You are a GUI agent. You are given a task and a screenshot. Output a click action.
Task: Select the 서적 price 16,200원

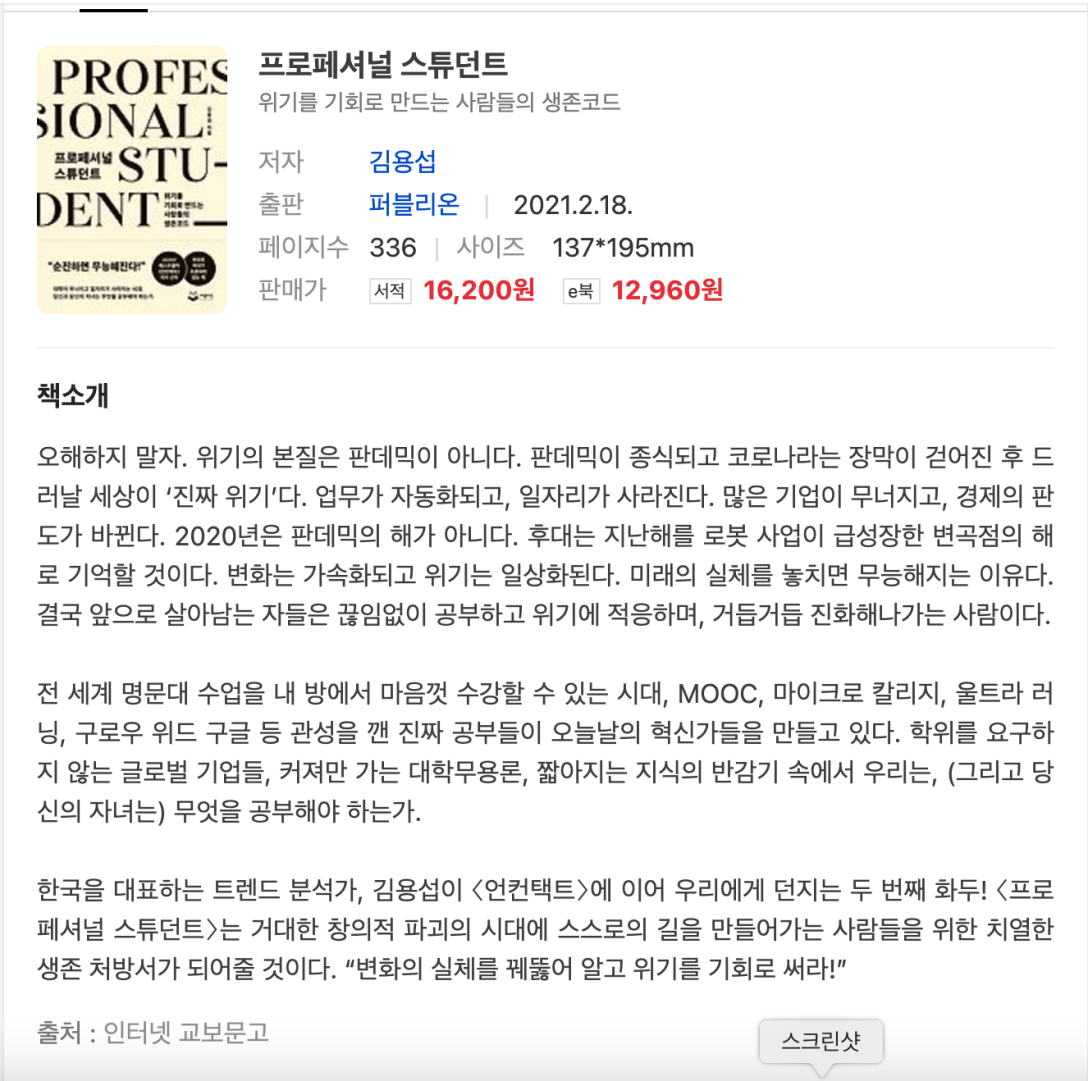pyautogui.click(x=478, y=291)
